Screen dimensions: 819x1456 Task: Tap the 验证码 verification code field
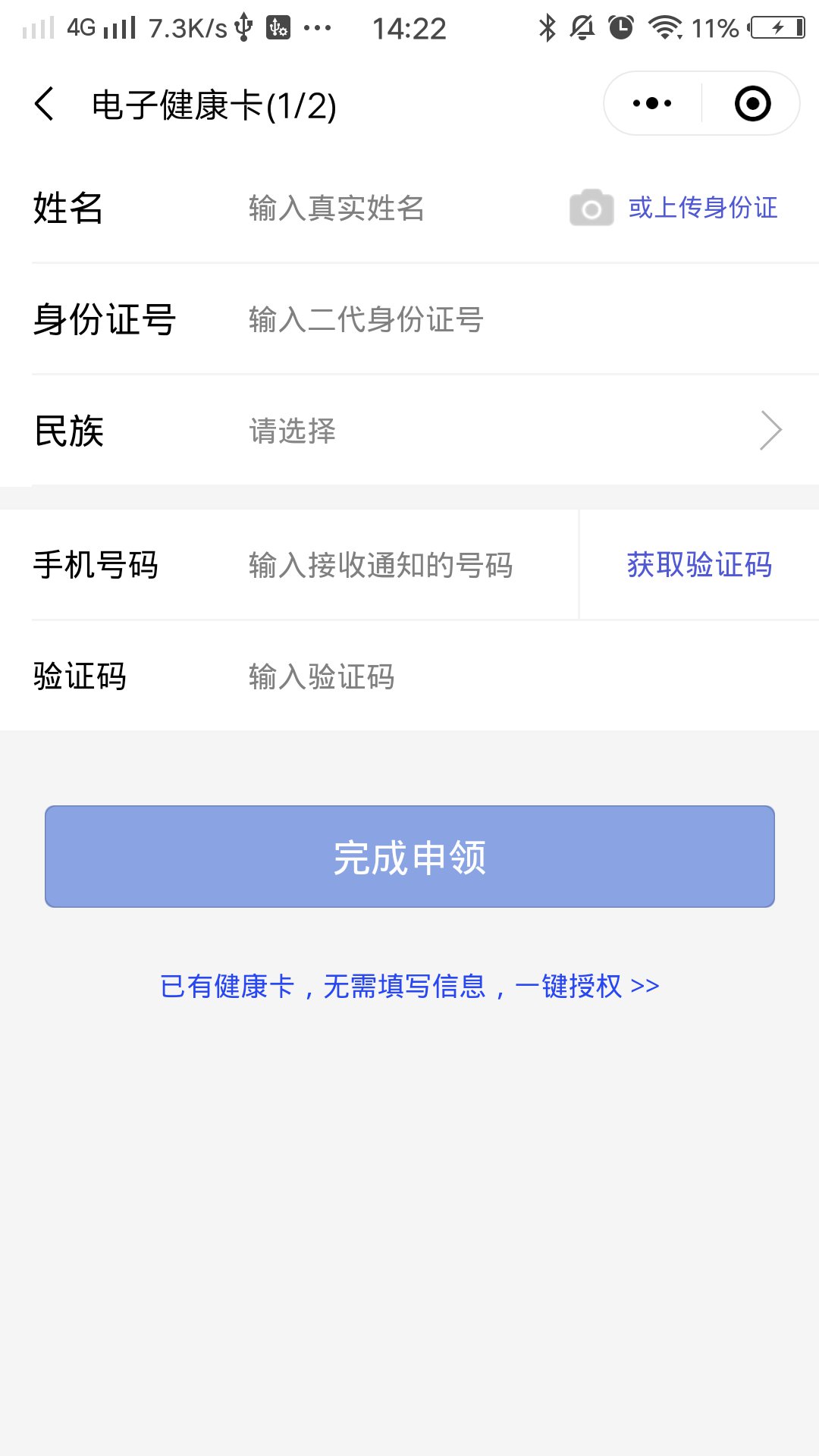click(x=322, y=677)
